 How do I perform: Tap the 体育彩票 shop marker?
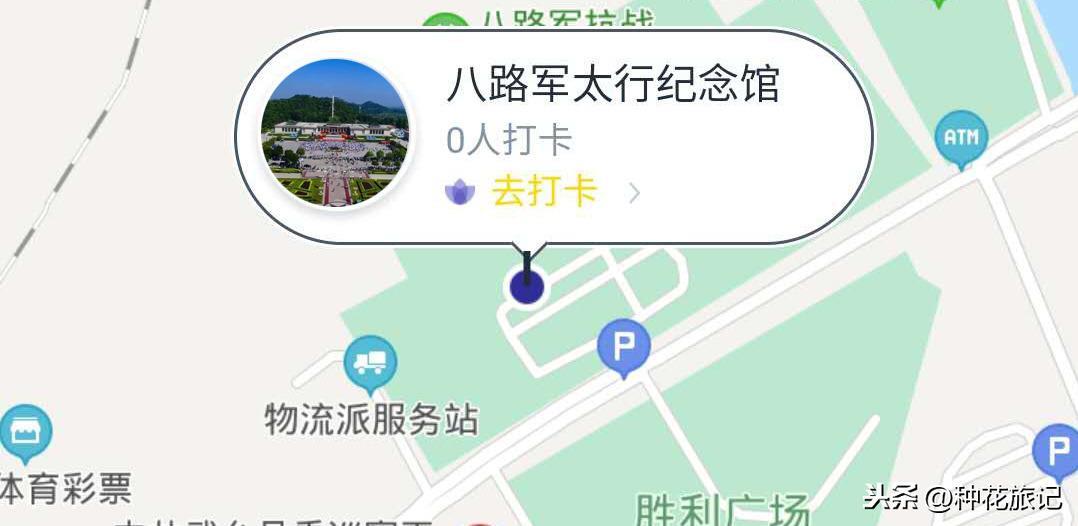click(25, 433)
